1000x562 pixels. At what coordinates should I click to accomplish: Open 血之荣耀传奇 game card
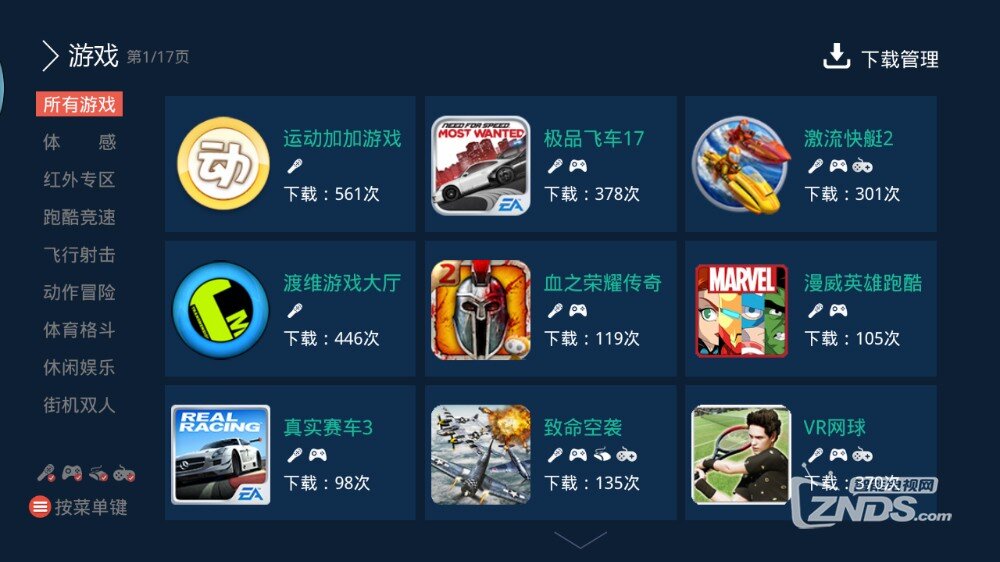(x=550, y=309)
